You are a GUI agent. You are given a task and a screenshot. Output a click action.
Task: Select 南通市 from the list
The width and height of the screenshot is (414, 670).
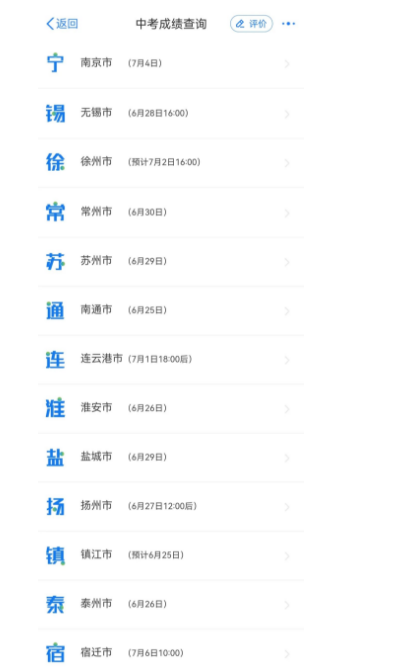click(x=171, y=310)
